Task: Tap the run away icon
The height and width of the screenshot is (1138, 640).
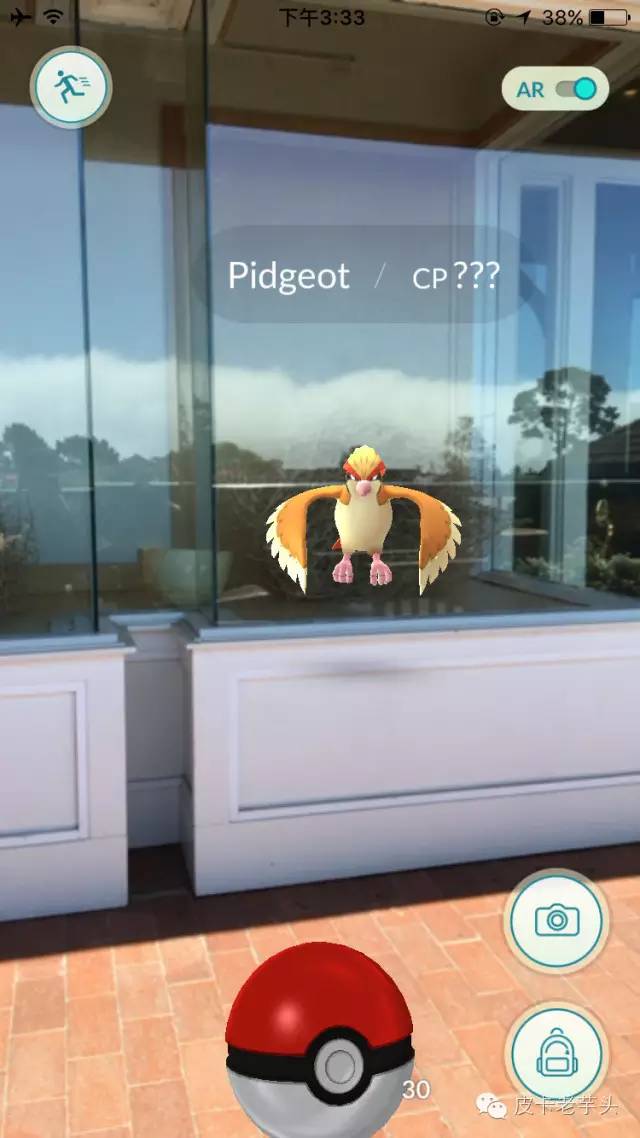Action: [x=70, y=87]
